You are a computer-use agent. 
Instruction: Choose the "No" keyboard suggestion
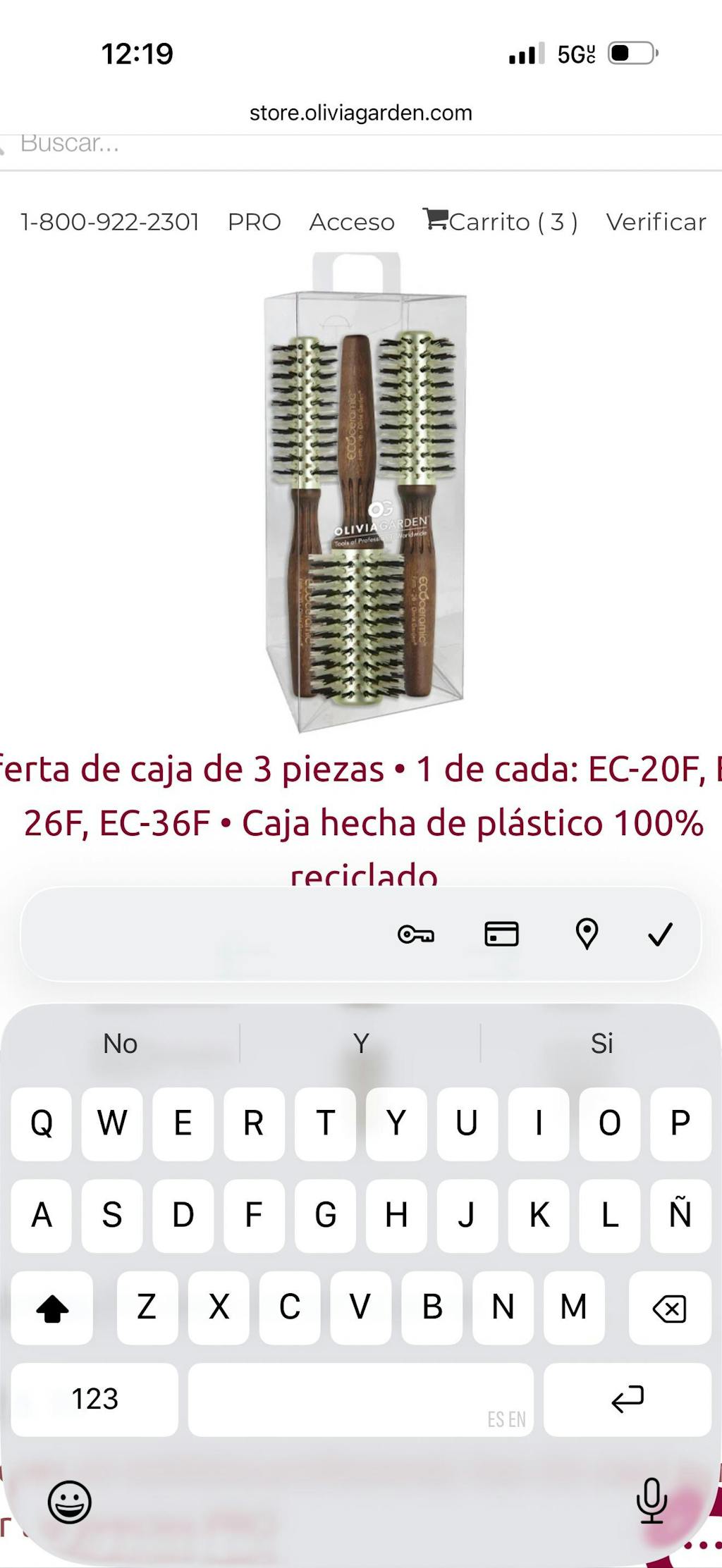(x=121, y=1044)
